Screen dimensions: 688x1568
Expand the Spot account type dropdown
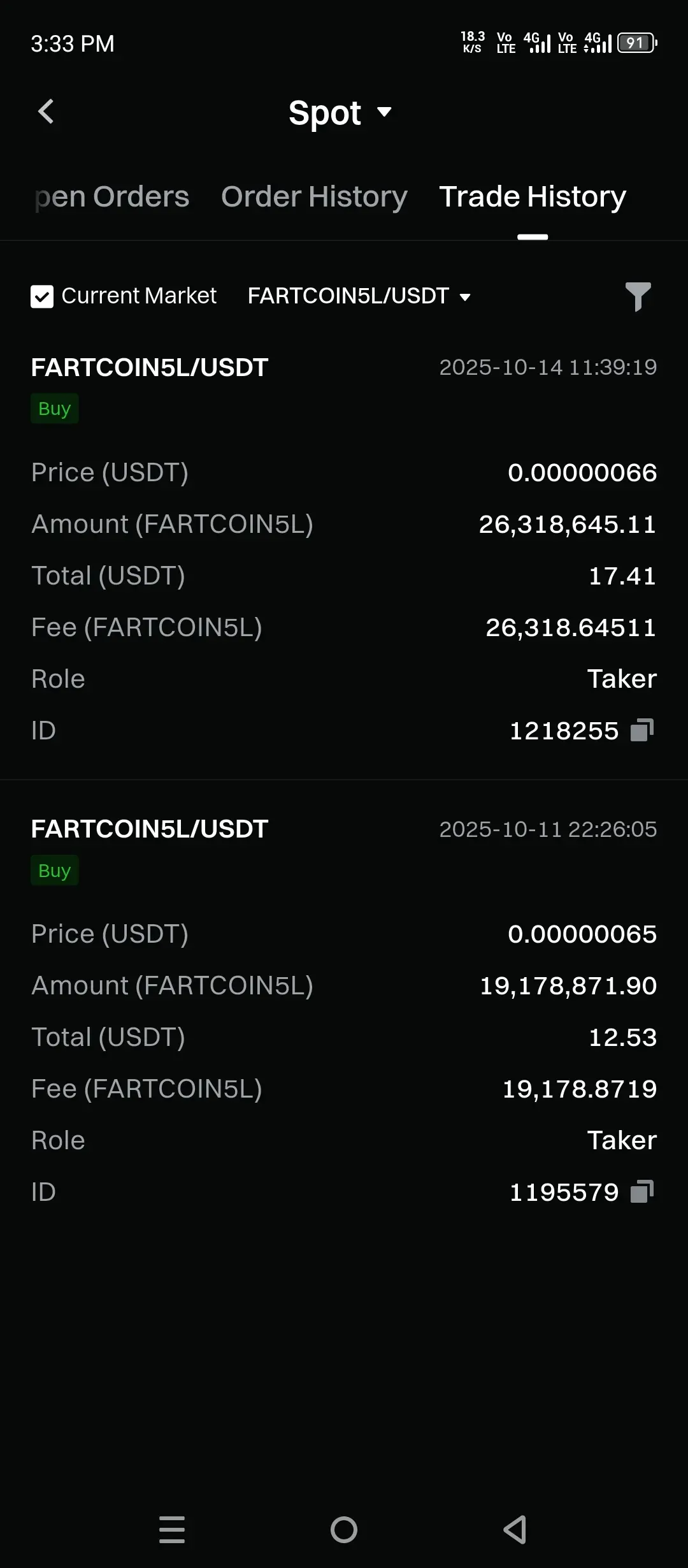[x=340, y=113]
